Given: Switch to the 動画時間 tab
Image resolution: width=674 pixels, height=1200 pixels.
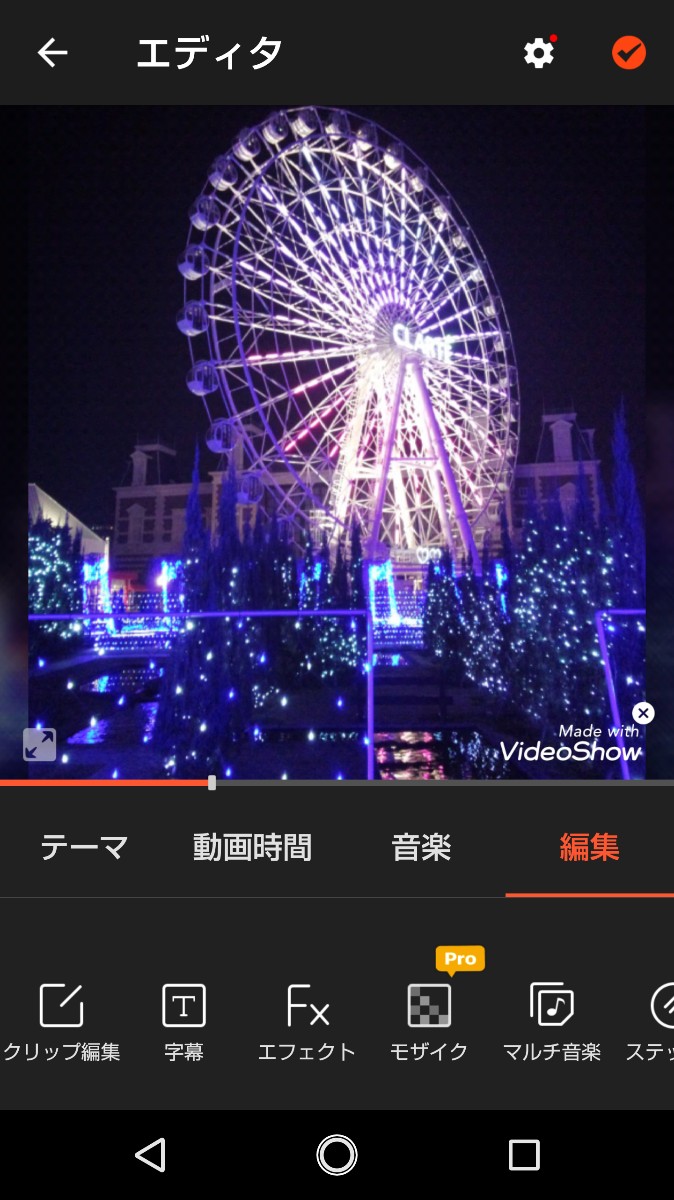Looking at the screenshot, I should tap(252, 848).
